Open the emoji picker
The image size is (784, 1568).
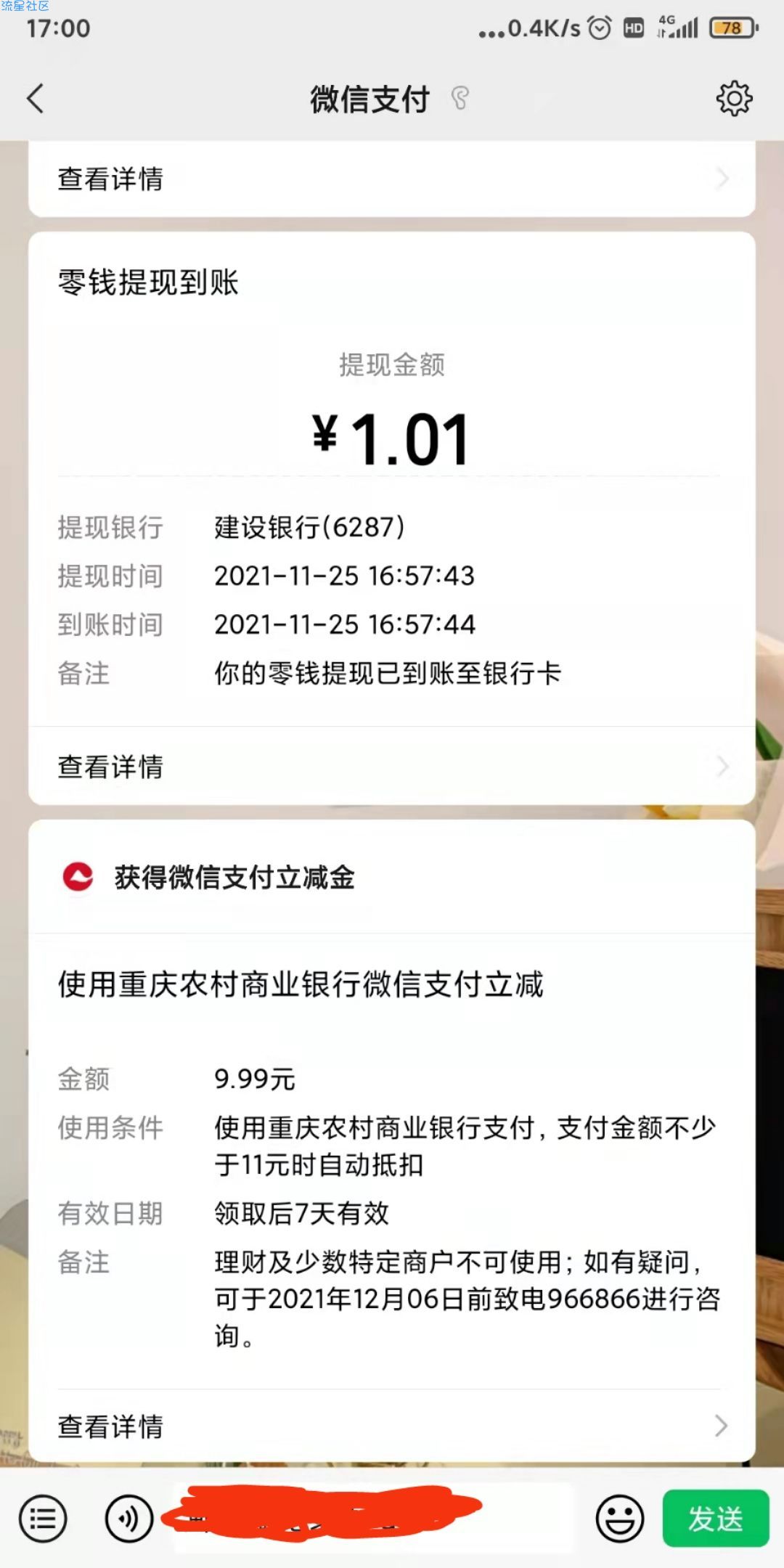tap(619, 1519)
